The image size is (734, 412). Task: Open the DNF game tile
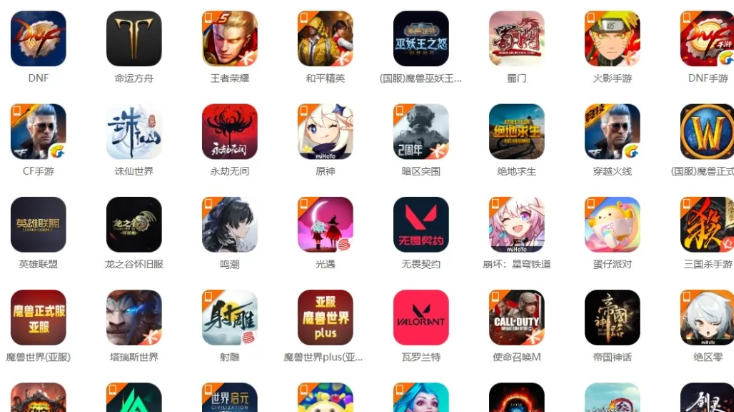point(38,39)
